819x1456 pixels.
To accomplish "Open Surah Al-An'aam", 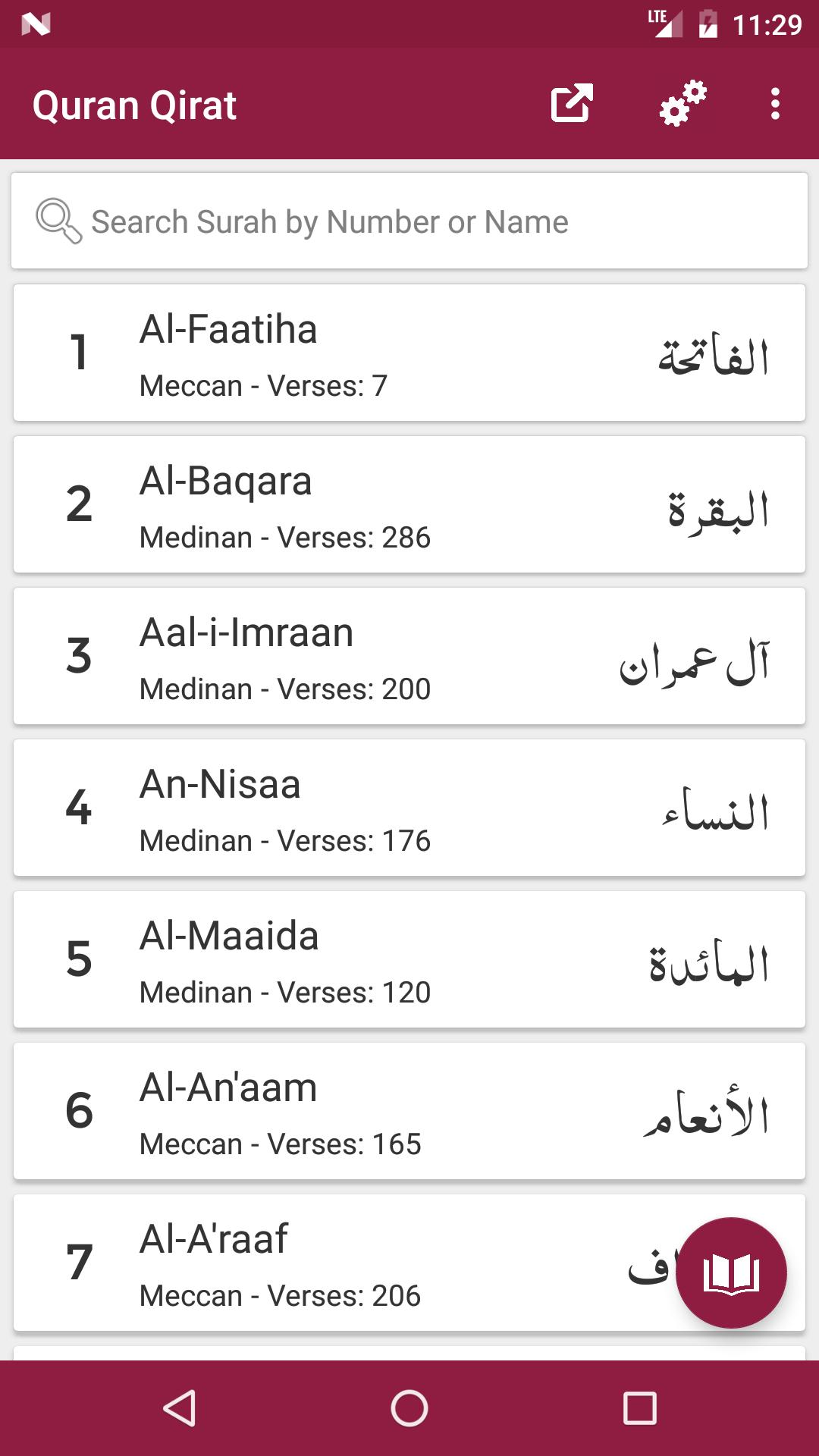I will click(409, 1111).
